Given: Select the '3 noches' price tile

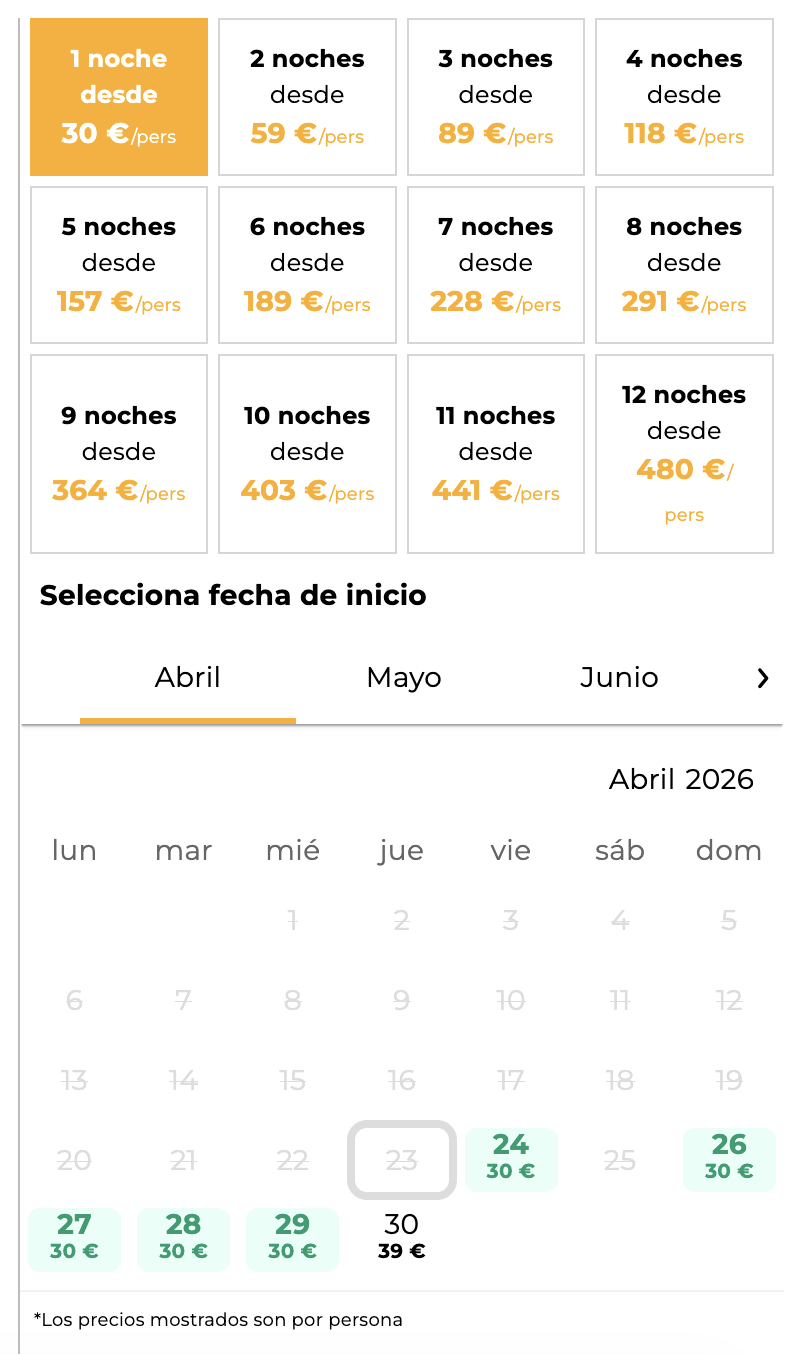Looking at the screenshot, I should (495, 96).
